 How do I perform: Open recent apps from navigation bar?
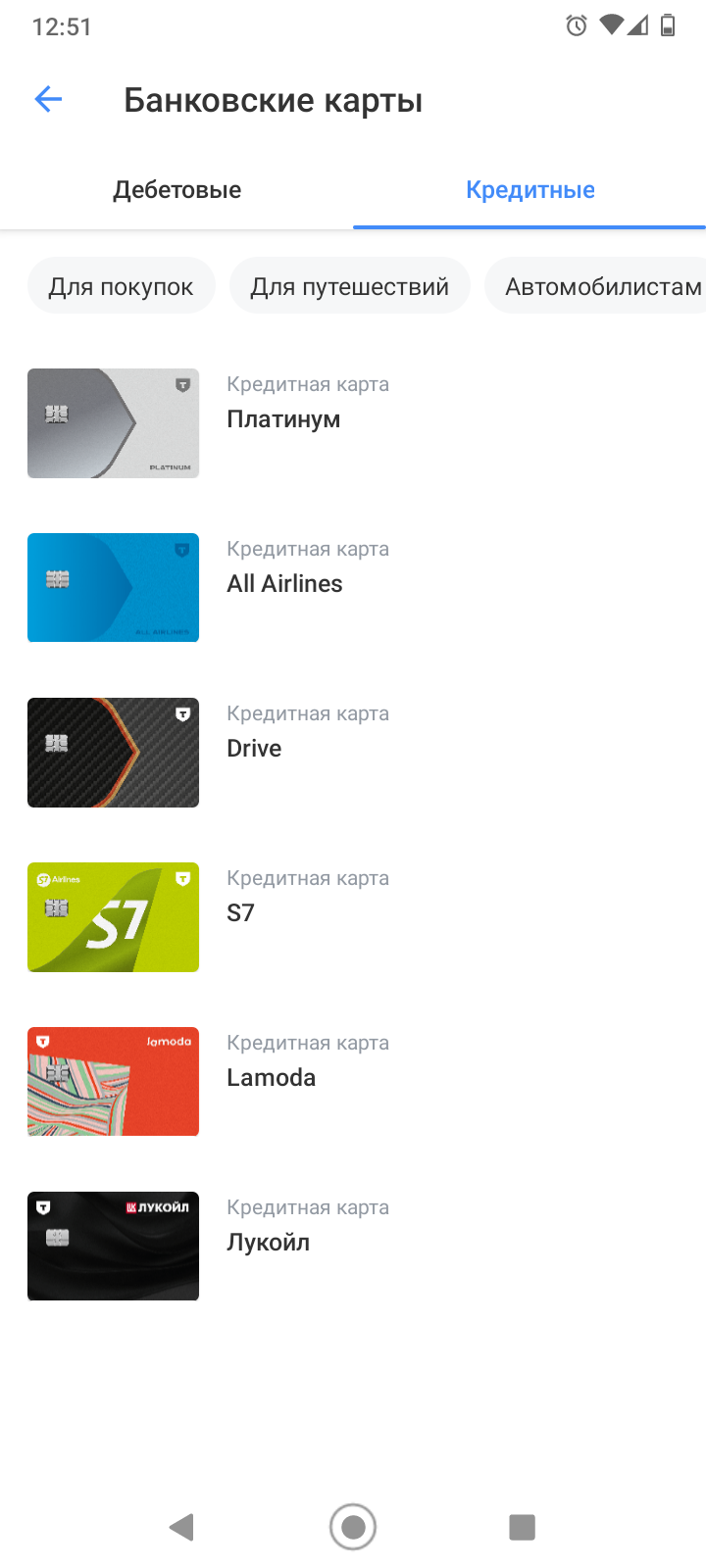pyautogui.click(x=522, y=1527)
